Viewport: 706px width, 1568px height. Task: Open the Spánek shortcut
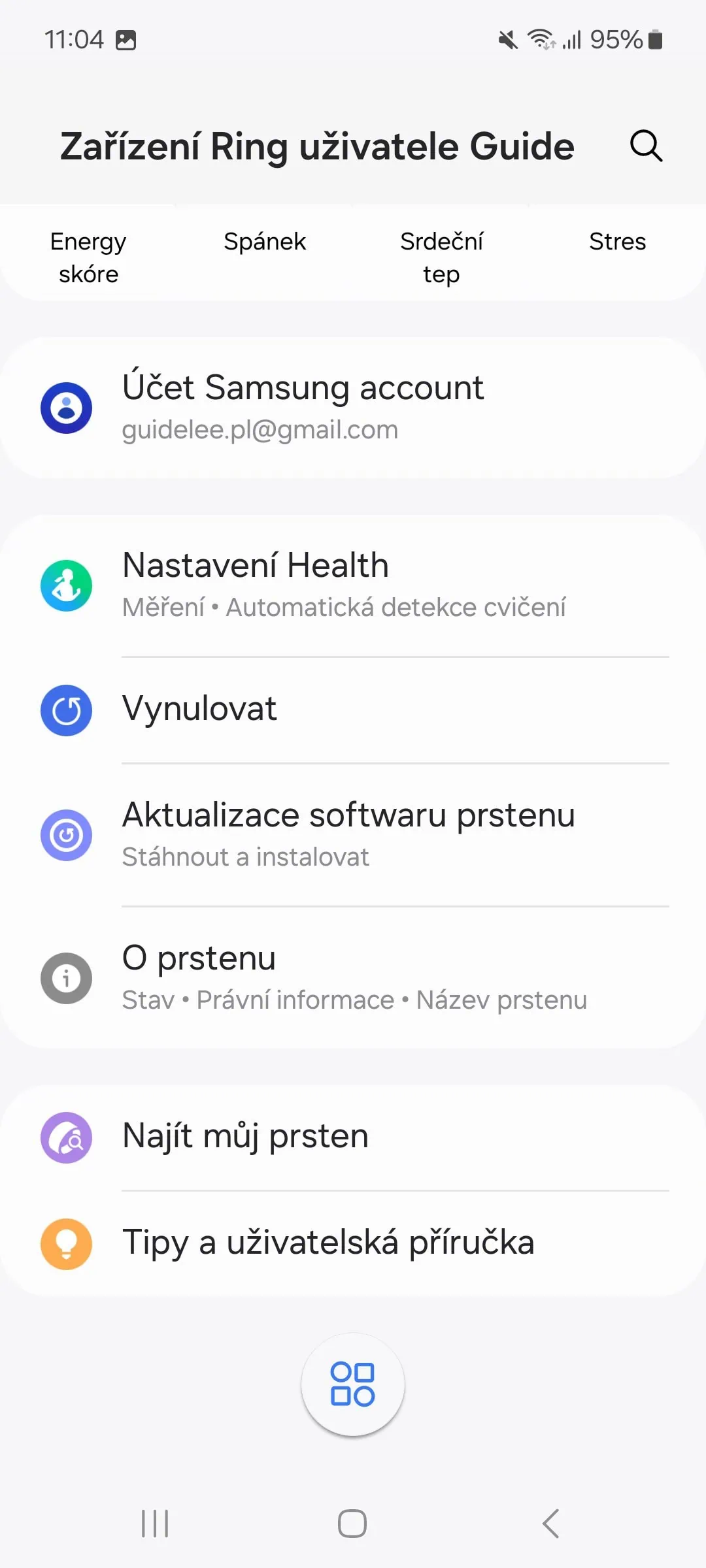265,242
